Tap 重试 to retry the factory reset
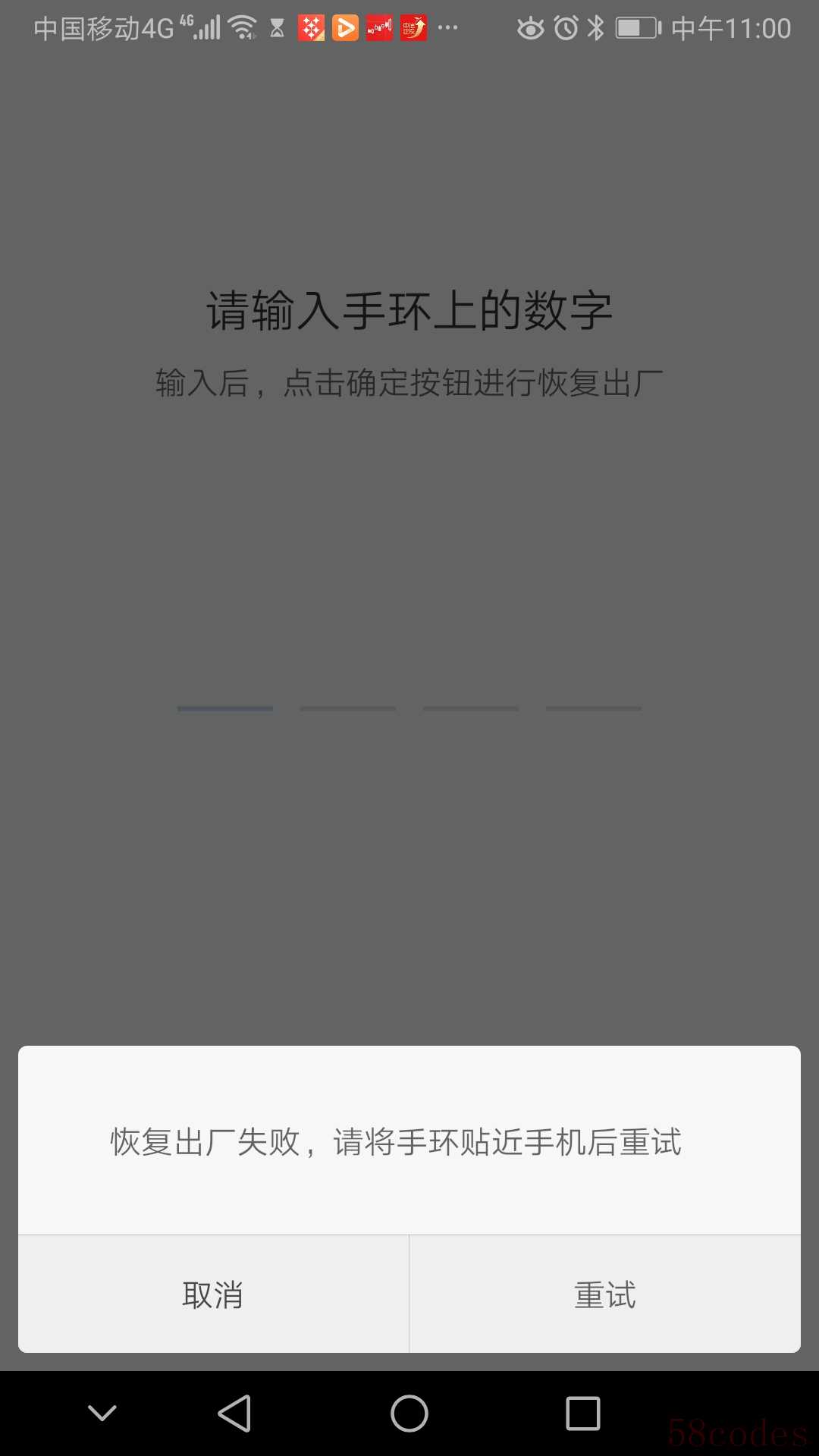The width and height of the screenshot is (819, 1456). click(604, 1294)
